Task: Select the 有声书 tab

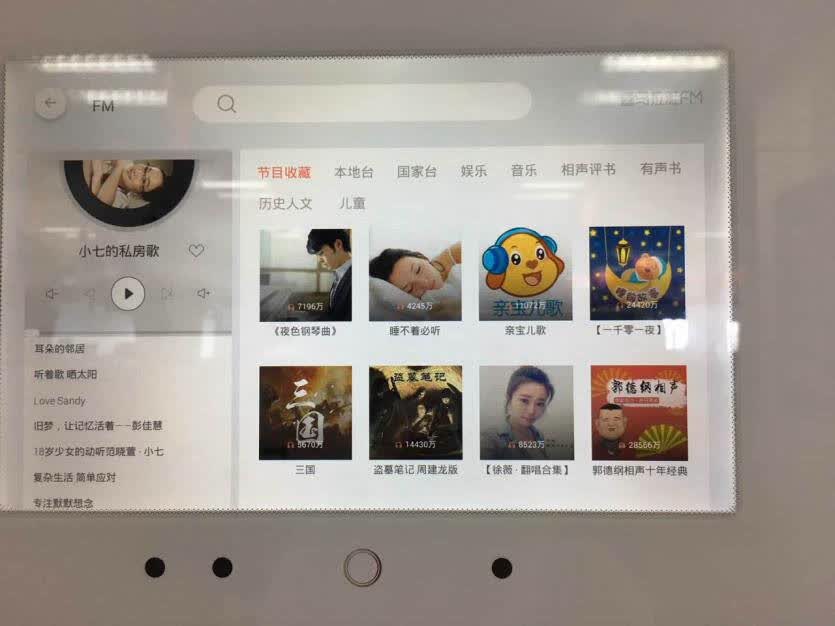Action: pyautogui.click(x=661, y=169)
